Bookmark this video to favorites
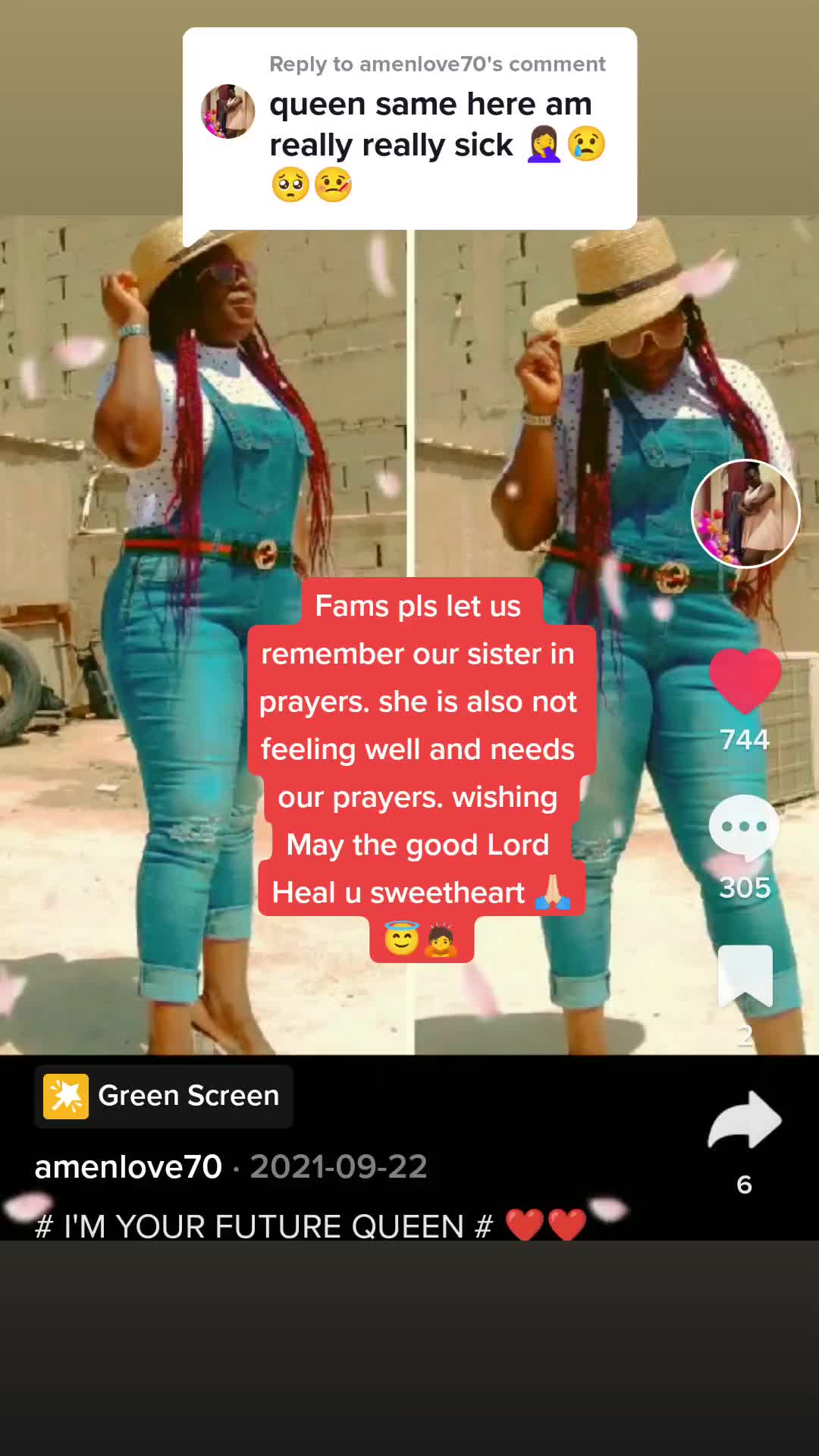This screenshot has width=819, height=1456. 745,976
